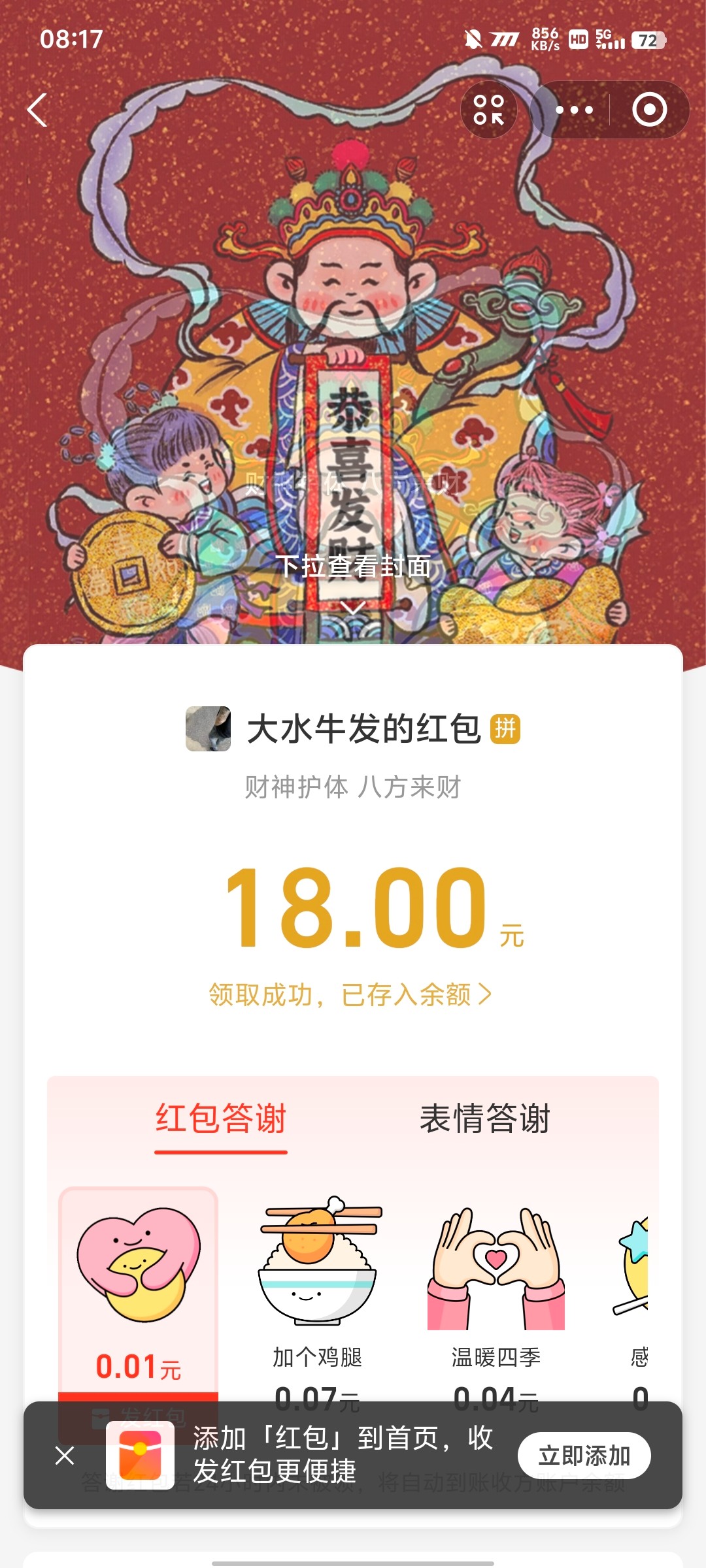The image size is (706, 1568).
Task: Switch to the 表情答谢 tab
Action: click(484, 1119)
